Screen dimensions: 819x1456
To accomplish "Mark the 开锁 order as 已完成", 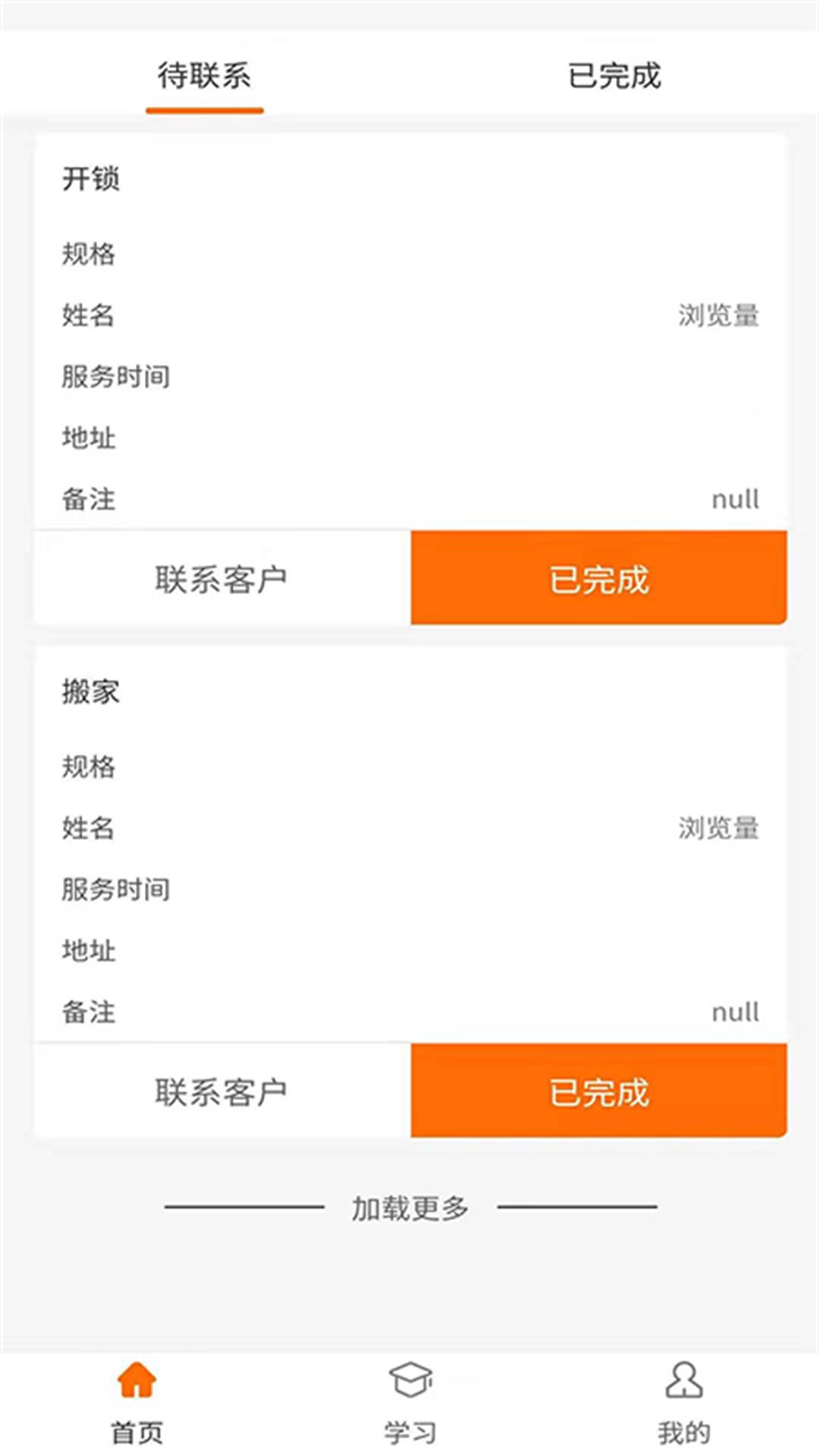I will pyautogui.click(x=599, y=578).
